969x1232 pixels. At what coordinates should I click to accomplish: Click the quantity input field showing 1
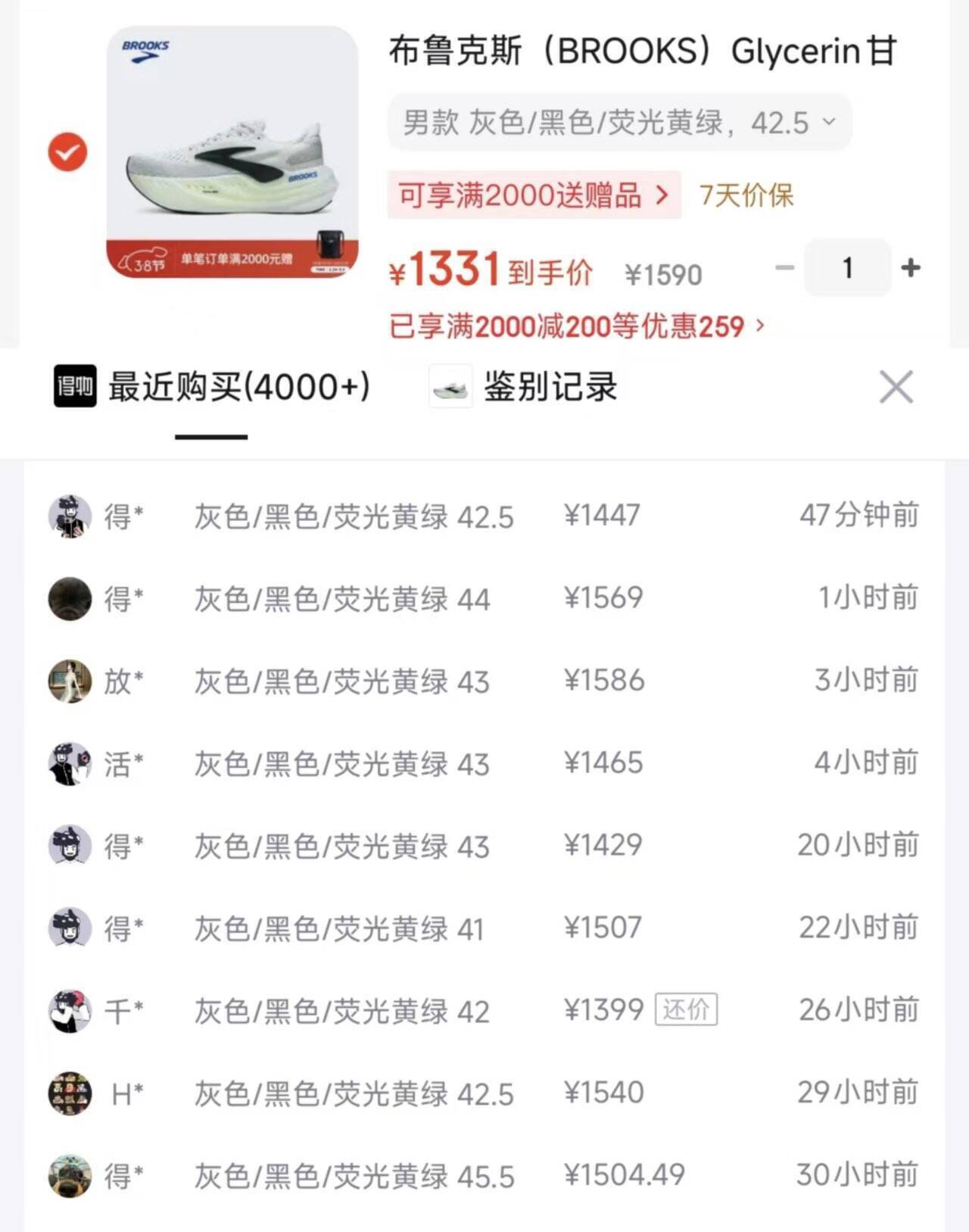pyautogui.click(x=848, y=267)
